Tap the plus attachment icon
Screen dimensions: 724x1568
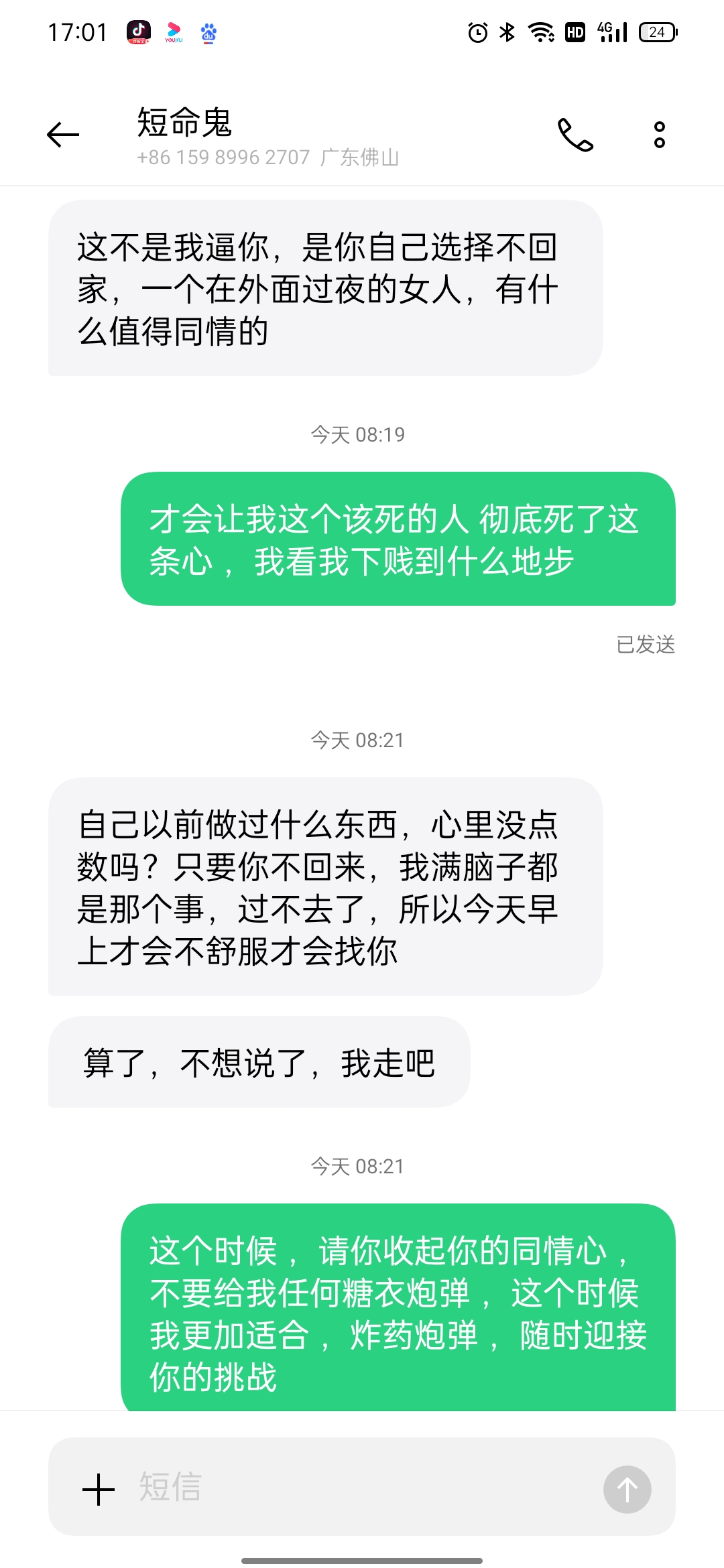[99, 1490]
